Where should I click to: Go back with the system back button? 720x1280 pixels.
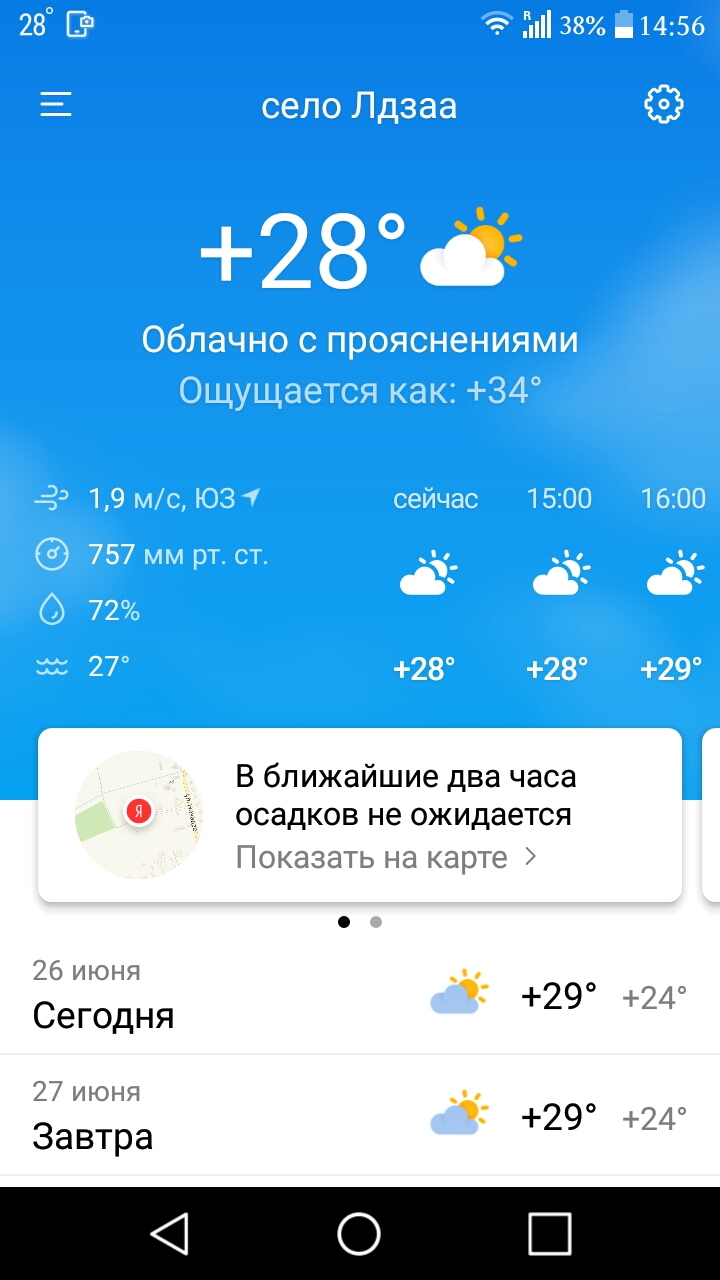point(170,1233)
